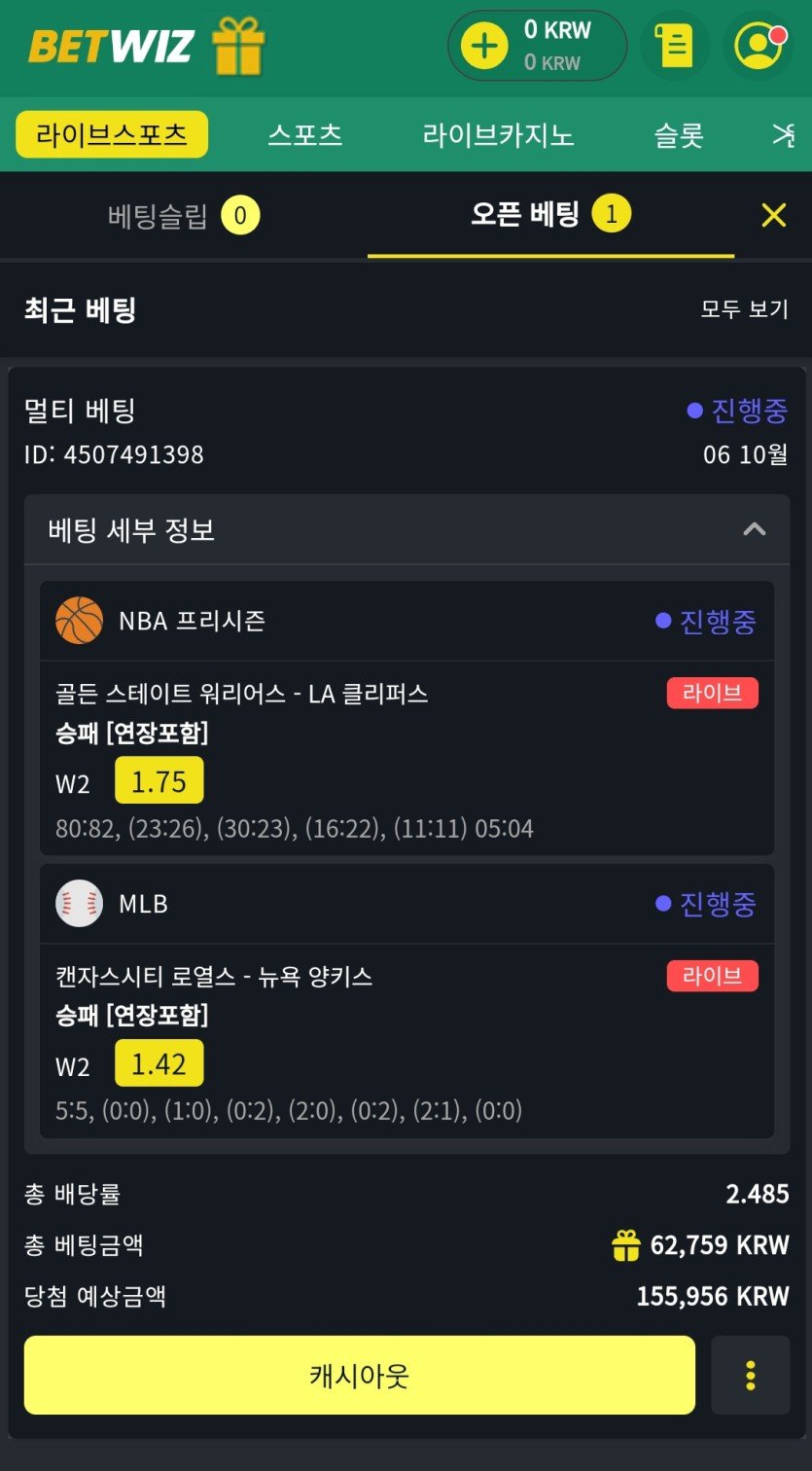The width and height of the screenshot is (812, 1471).
Task: Select the 슬롯 tab
Action: point(678,134)
